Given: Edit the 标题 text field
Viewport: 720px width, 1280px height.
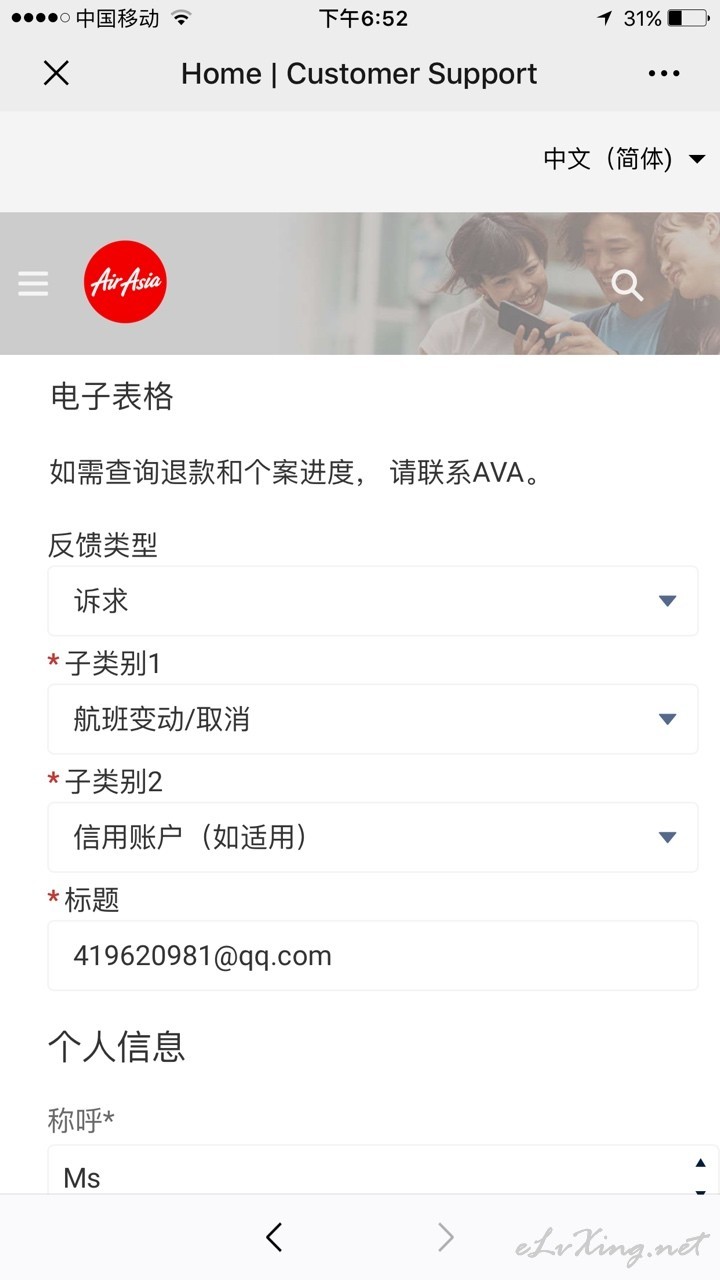Looking at the screenshot, I should click(373, 956).
